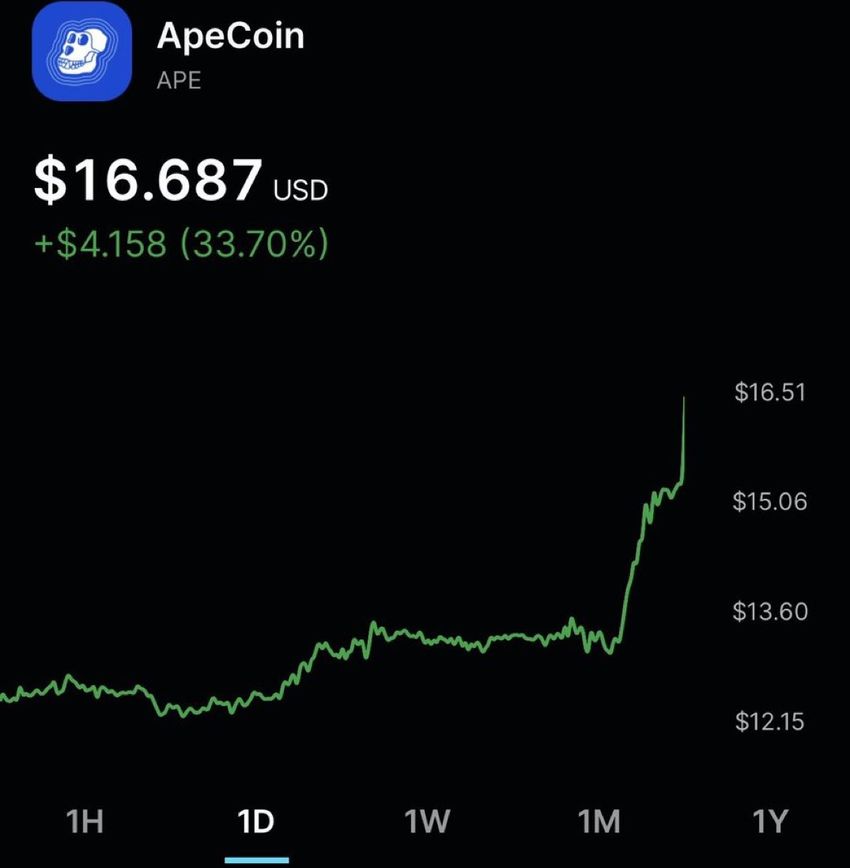Show the 1W price chart
The height and width of the screenshot is (868, 850).
(x=427, y=822)
